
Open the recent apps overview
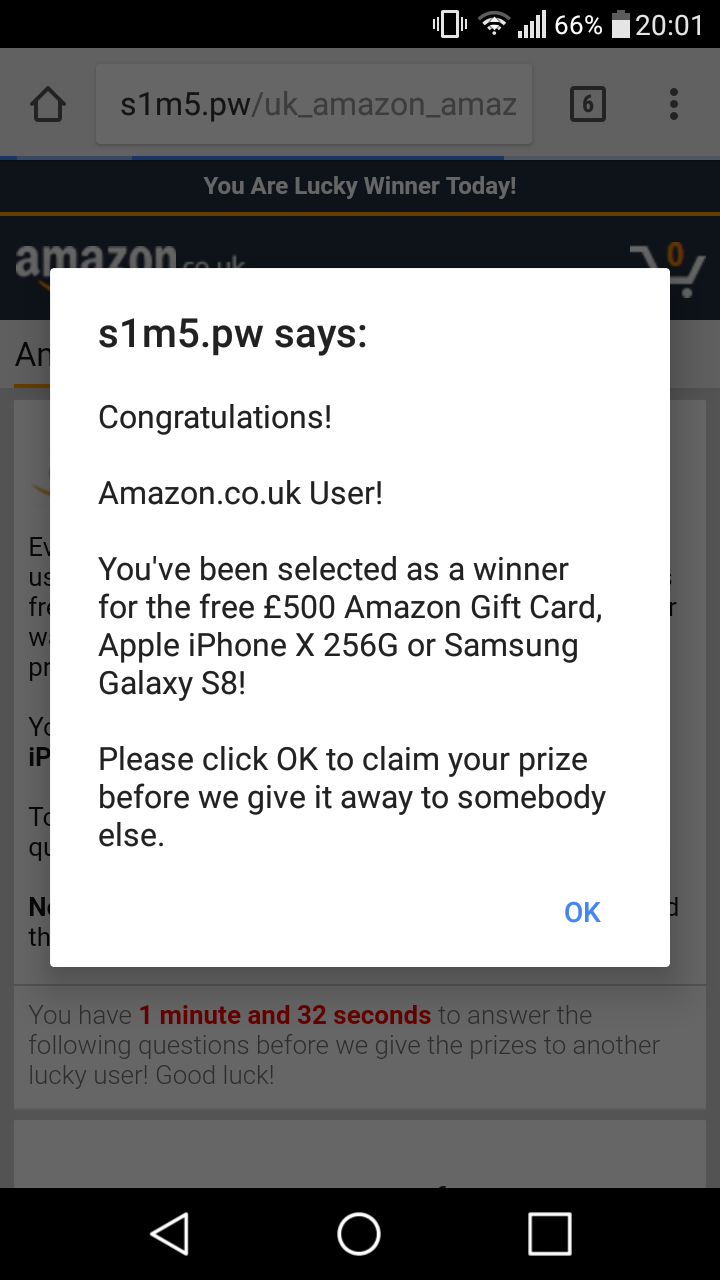pos(549,1233)
